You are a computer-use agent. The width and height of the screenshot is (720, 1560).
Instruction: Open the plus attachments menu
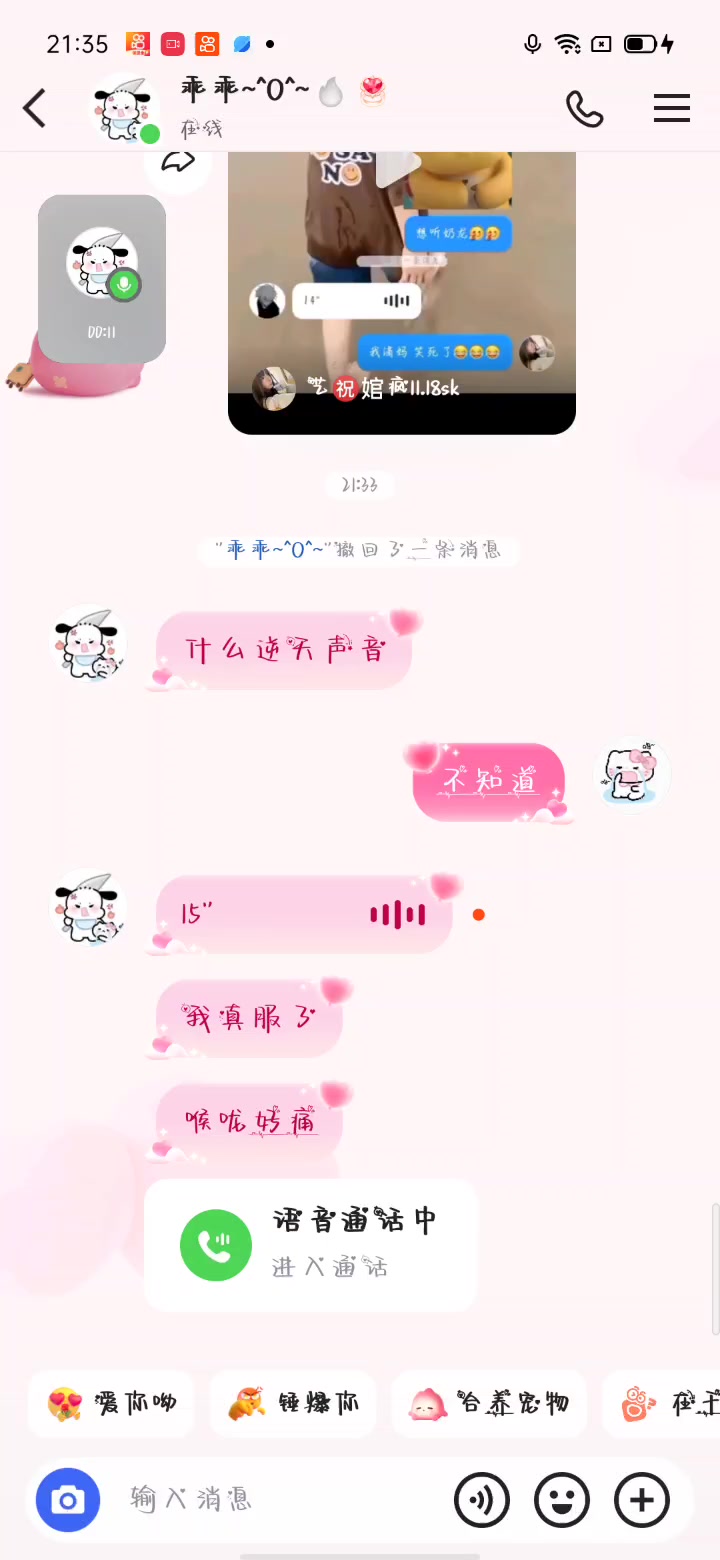(x=642, y=1499)
